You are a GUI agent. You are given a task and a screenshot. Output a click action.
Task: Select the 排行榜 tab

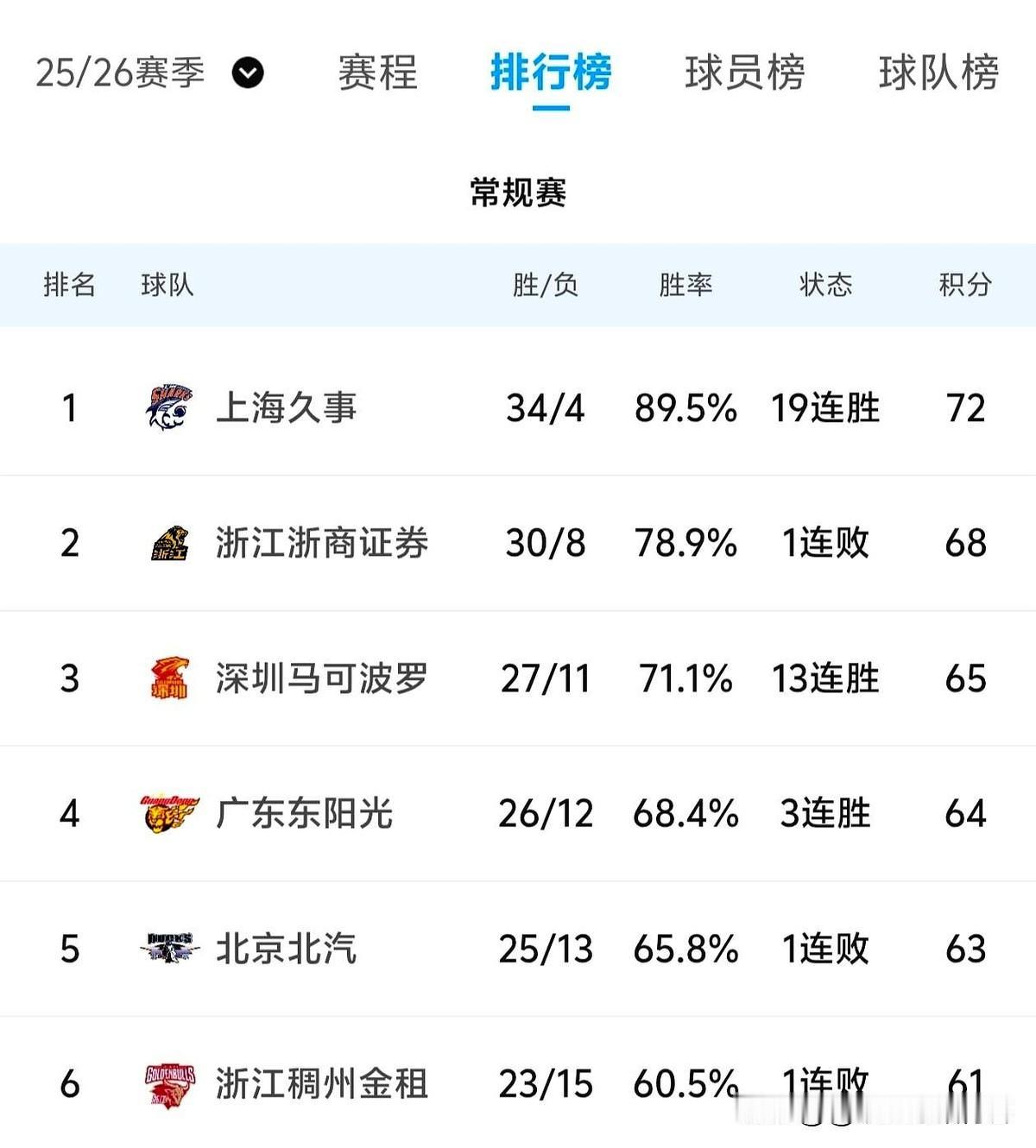[x=551, y=74]
